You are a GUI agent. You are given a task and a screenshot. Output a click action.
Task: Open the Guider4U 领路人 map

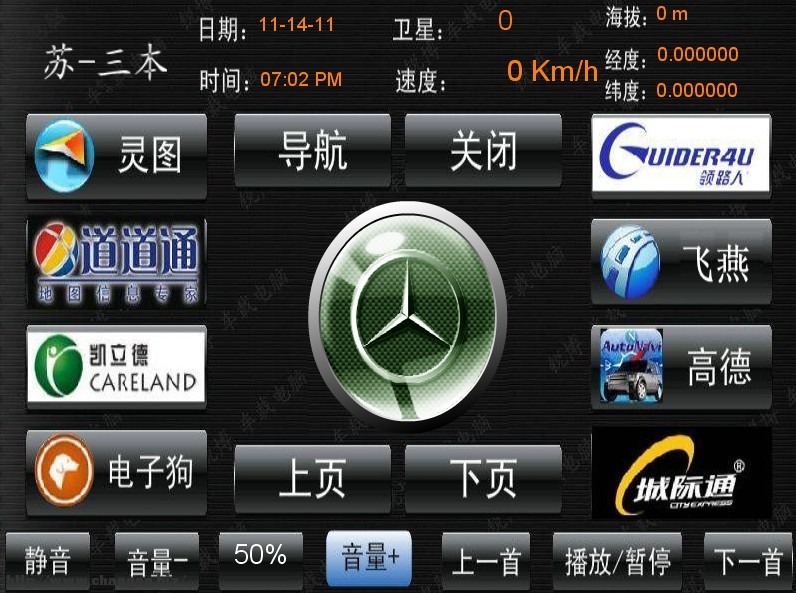[681, 154]
